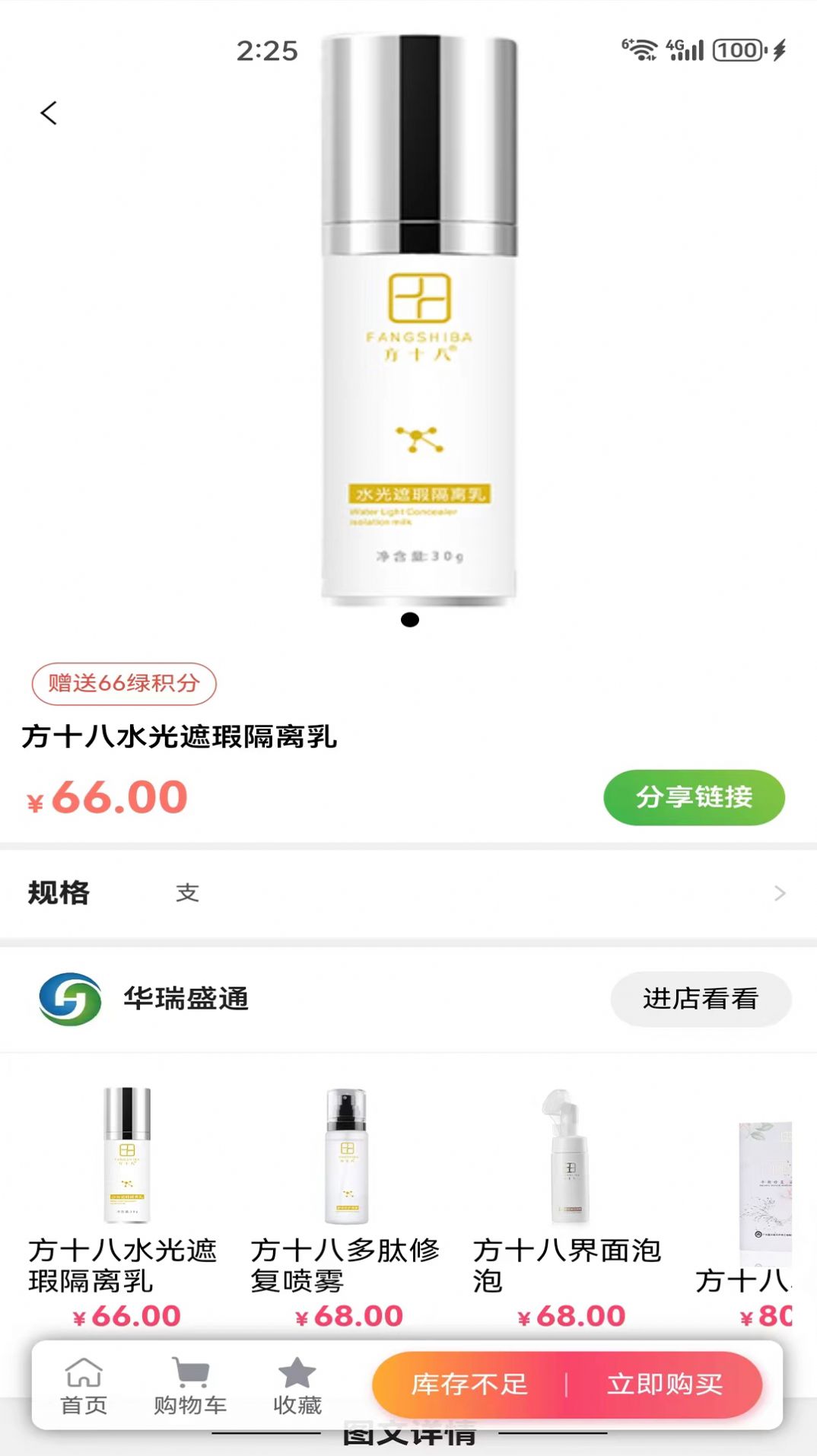The width and height of the screenshot is (817, 1456).
Task: Expand the 规格 specification options
Action: (408, 892)
